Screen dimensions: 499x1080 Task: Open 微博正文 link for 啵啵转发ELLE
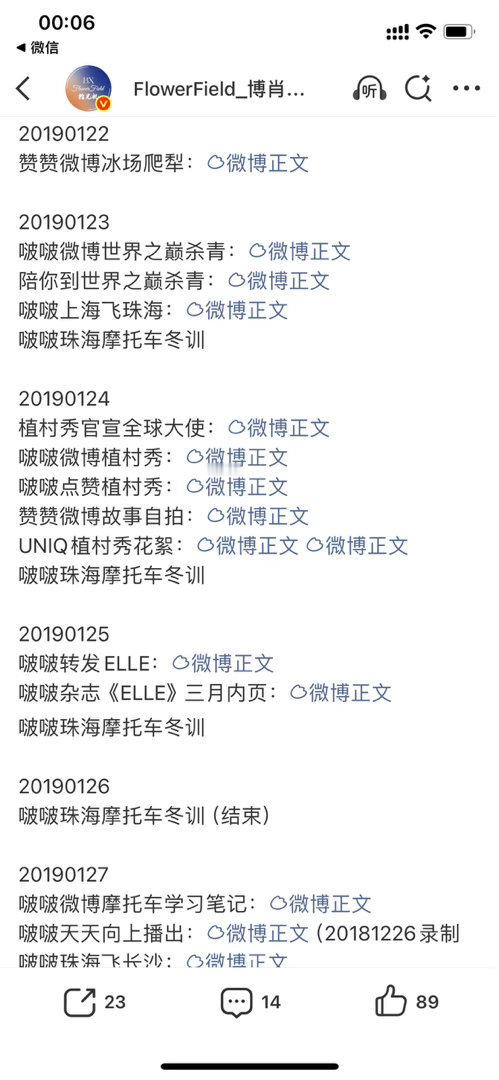(223, 663)
